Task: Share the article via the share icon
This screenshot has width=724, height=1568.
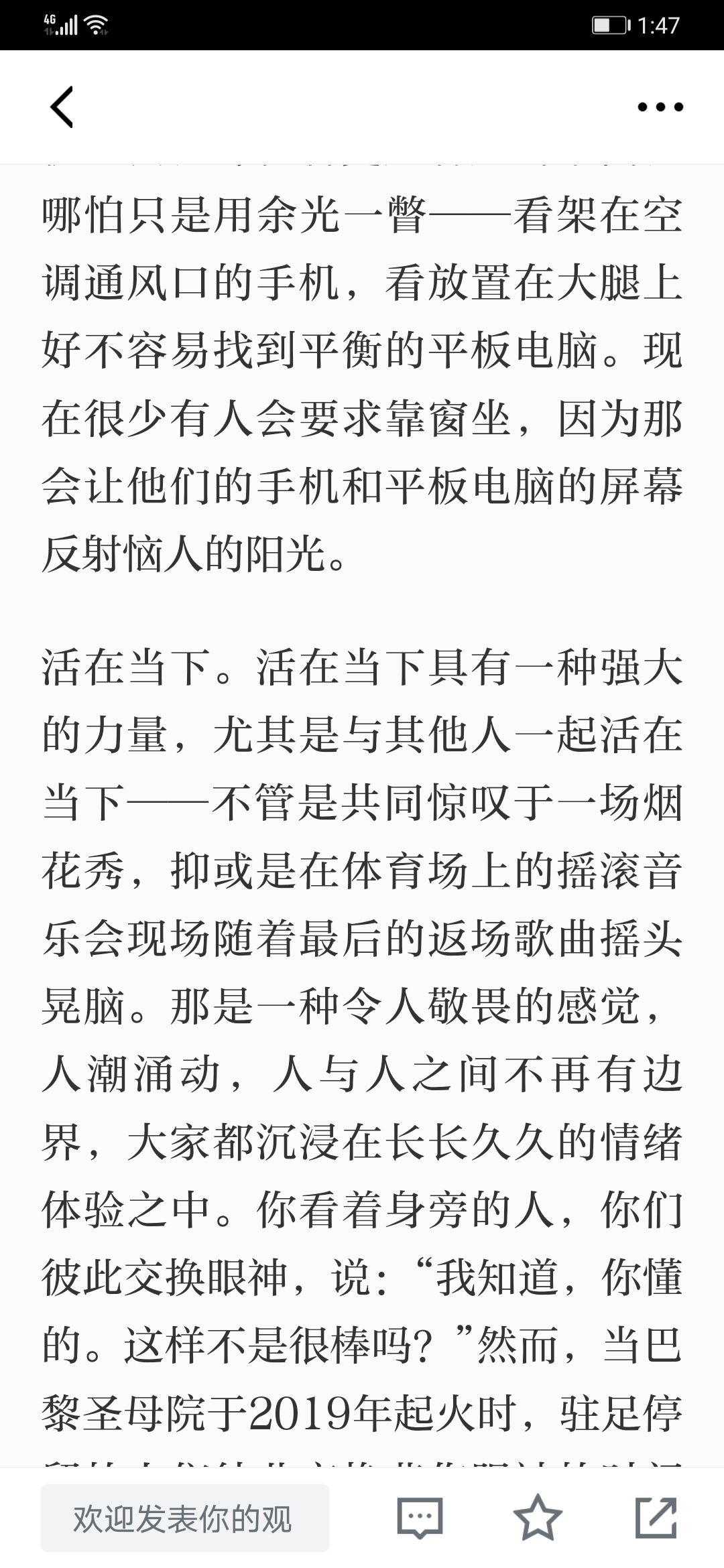Action: (x=656, y=1518)
